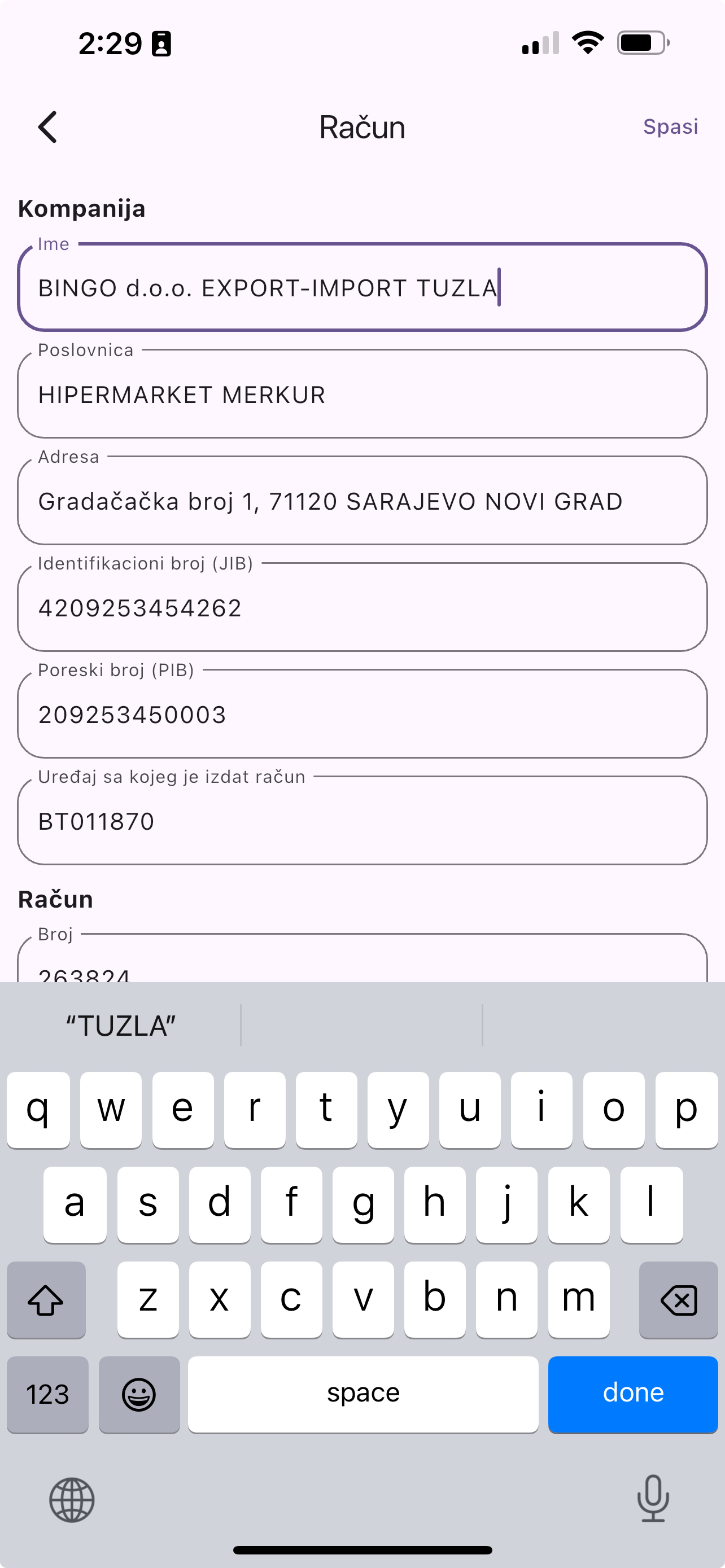Switch keyboard language using the globe icon
The image size is (725, 1568).
[x=72, y=1500]
